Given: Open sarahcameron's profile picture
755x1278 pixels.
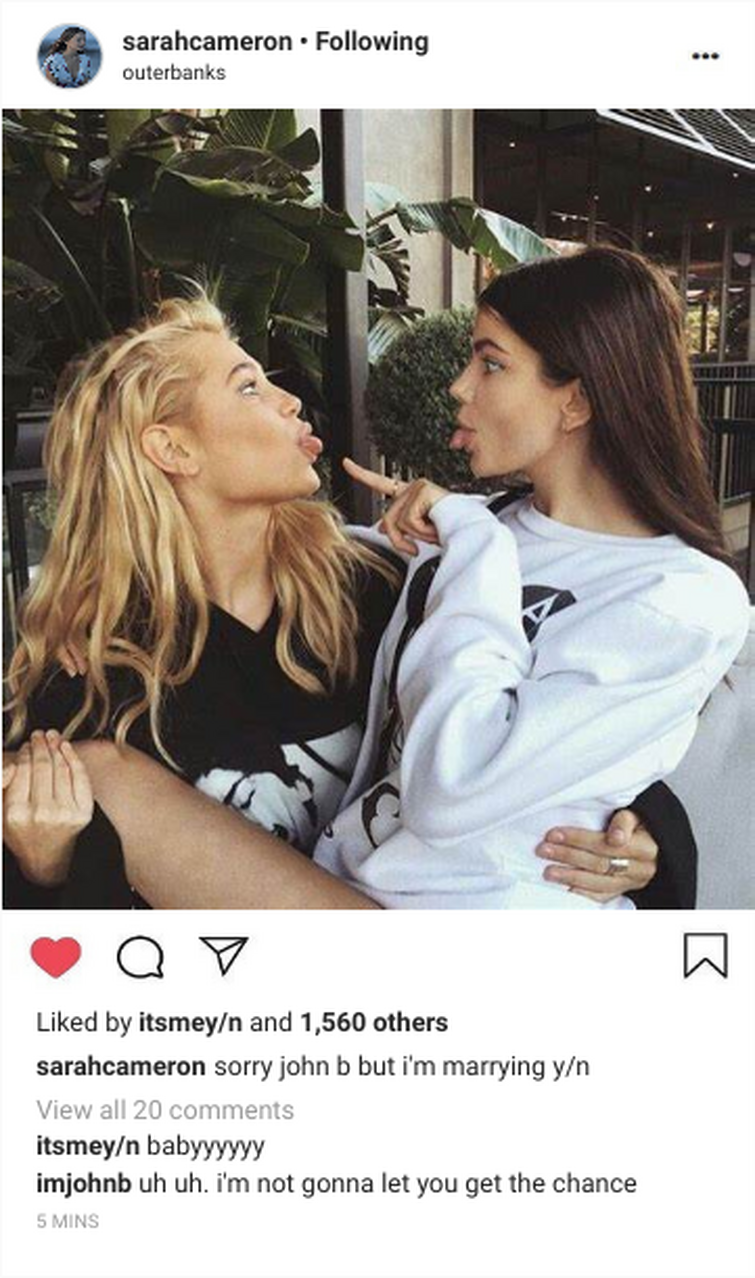Looking at the screenshot, I should pyautogui.click(x=70, y=56).
